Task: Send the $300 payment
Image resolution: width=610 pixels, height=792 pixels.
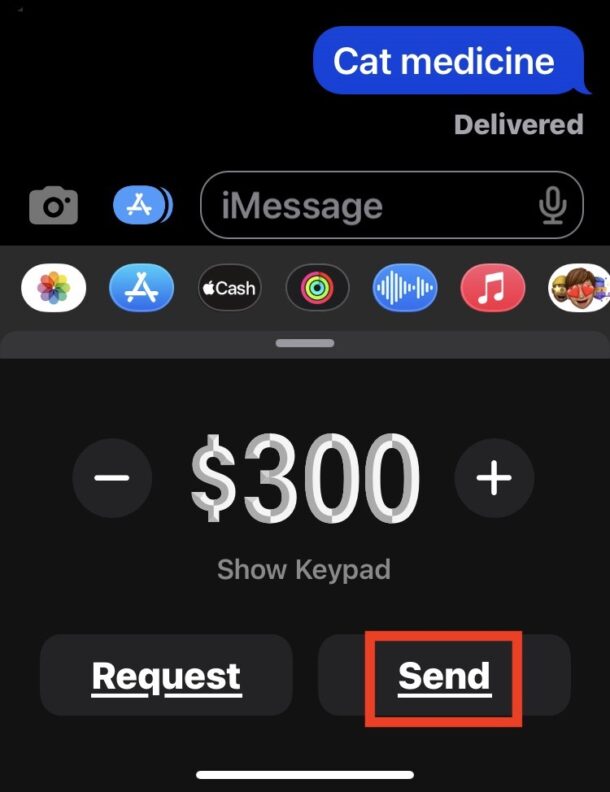Action: pyautogui.click(x=444, y=676)
